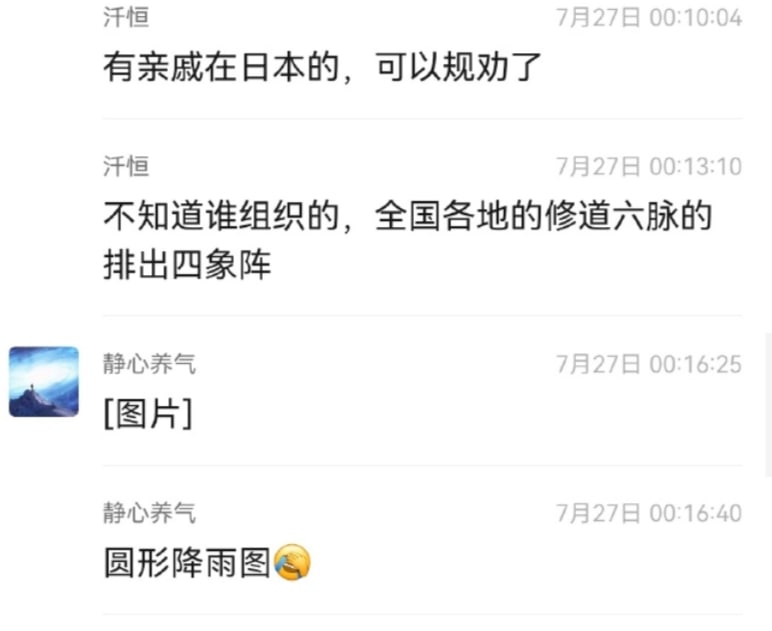Open the [图片] message from 静心养气

[x=147, y=415]
